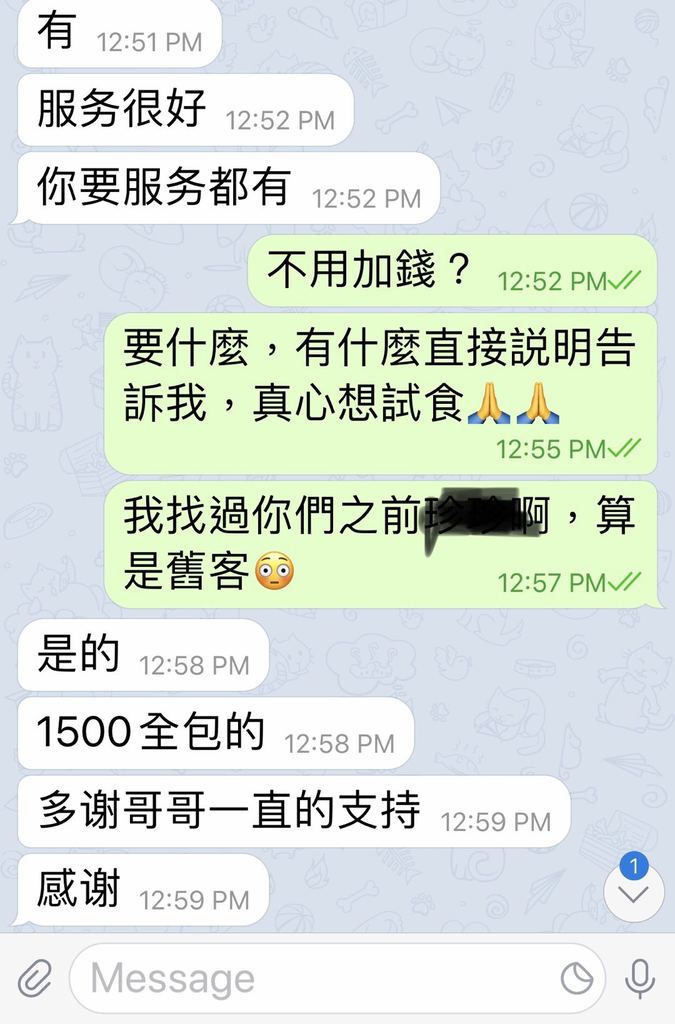Viewport: 675px width, 1024px height.
Task: Open the sticker panel icon
Action: pos(577,979)
